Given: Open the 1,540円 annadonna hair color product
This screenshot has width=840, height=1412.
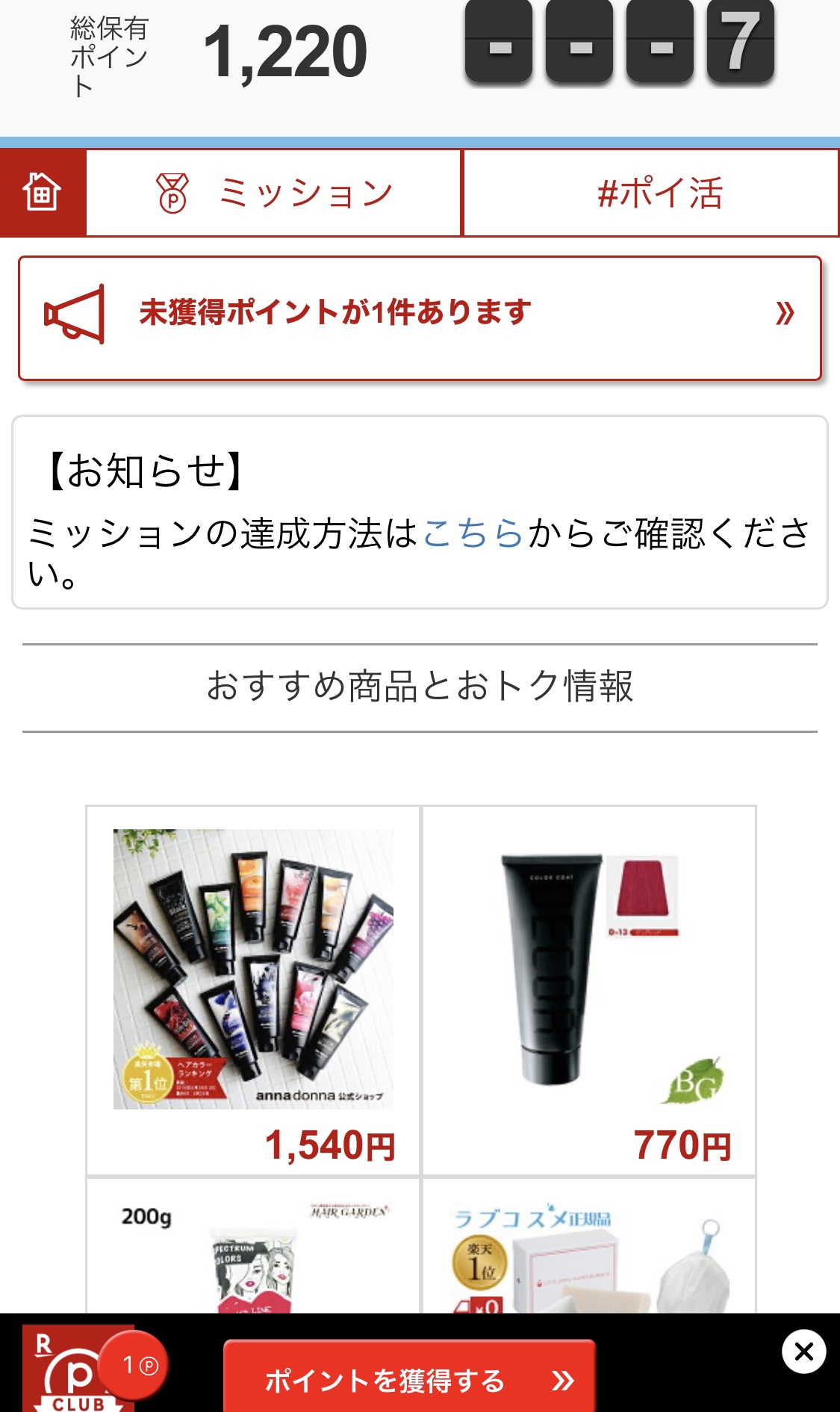Looking at the screenshot, I should coord(253,990).
